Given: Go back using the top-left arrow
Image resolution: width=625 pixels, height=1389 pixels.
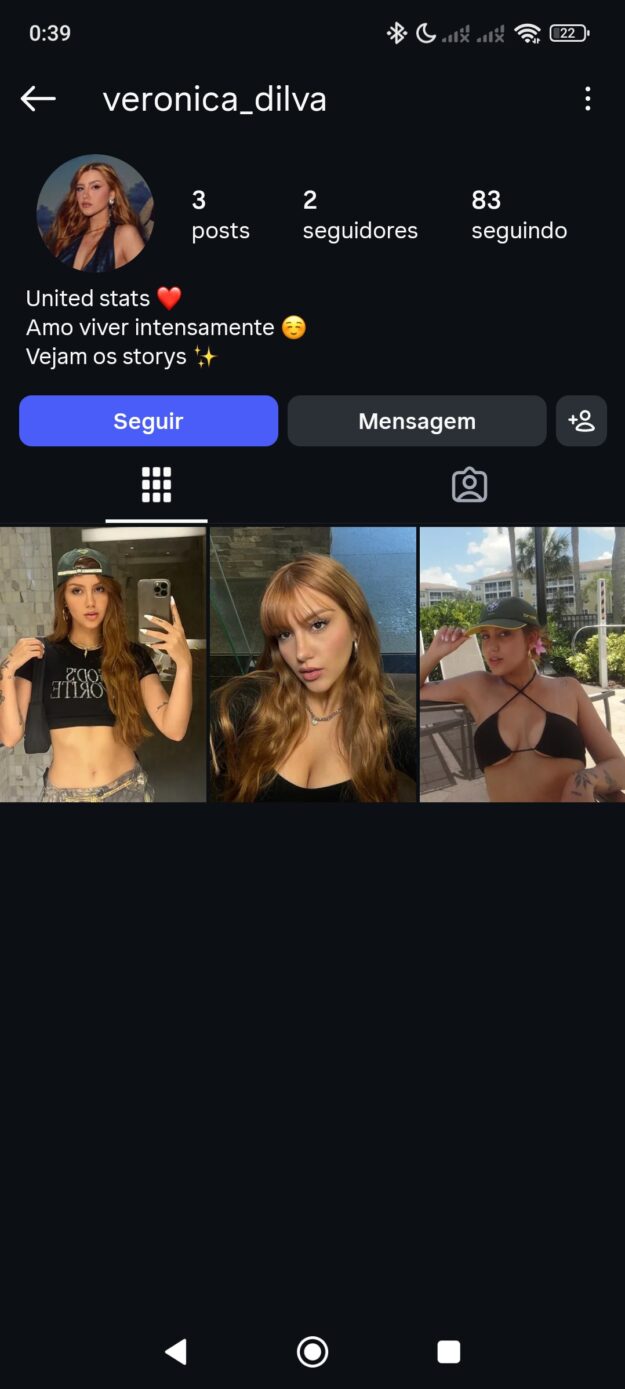Looking at the screenshot, I should 38,98.
